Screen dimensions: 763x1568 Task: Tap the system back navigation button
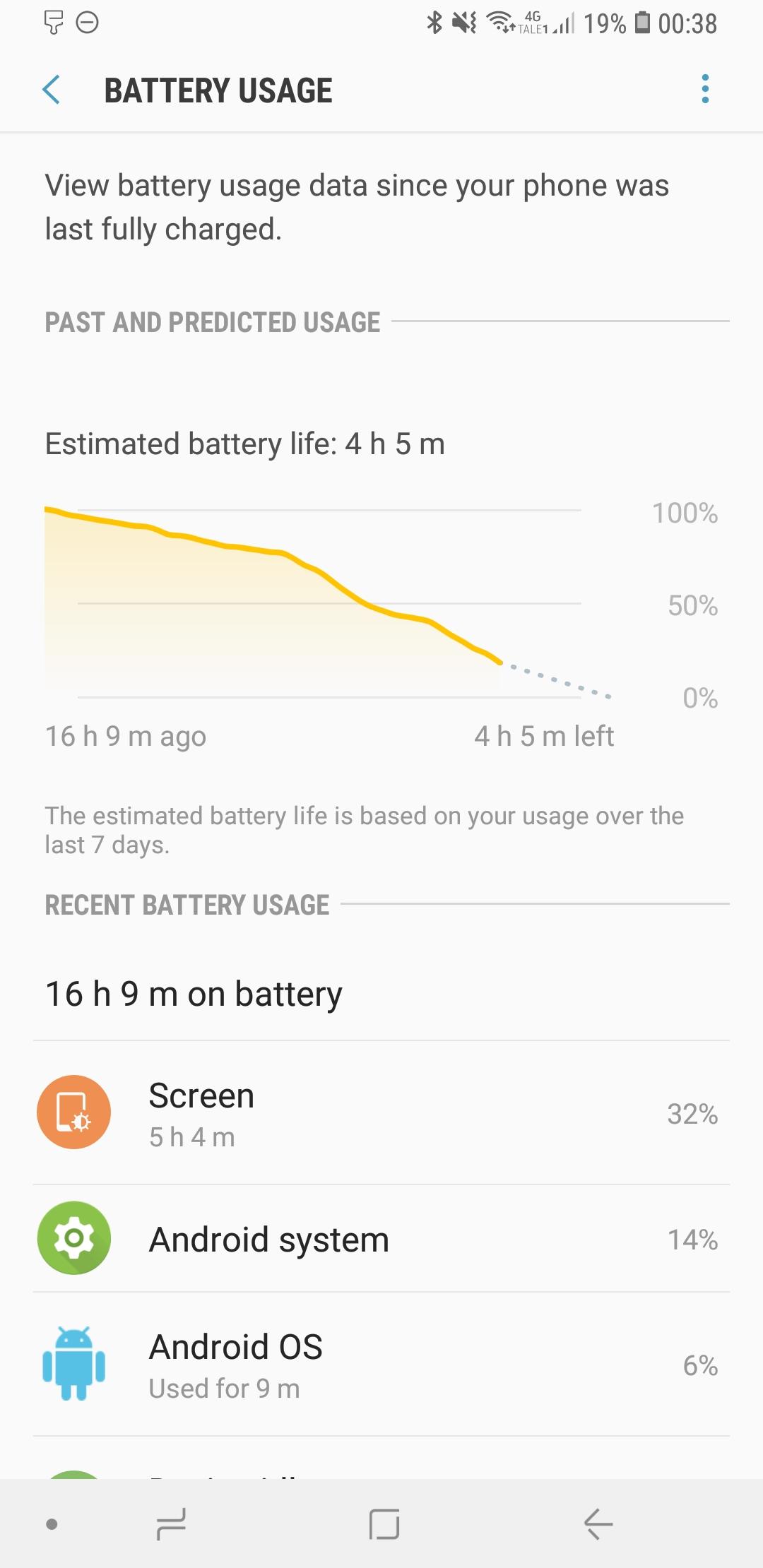[x=598, y=1524]
